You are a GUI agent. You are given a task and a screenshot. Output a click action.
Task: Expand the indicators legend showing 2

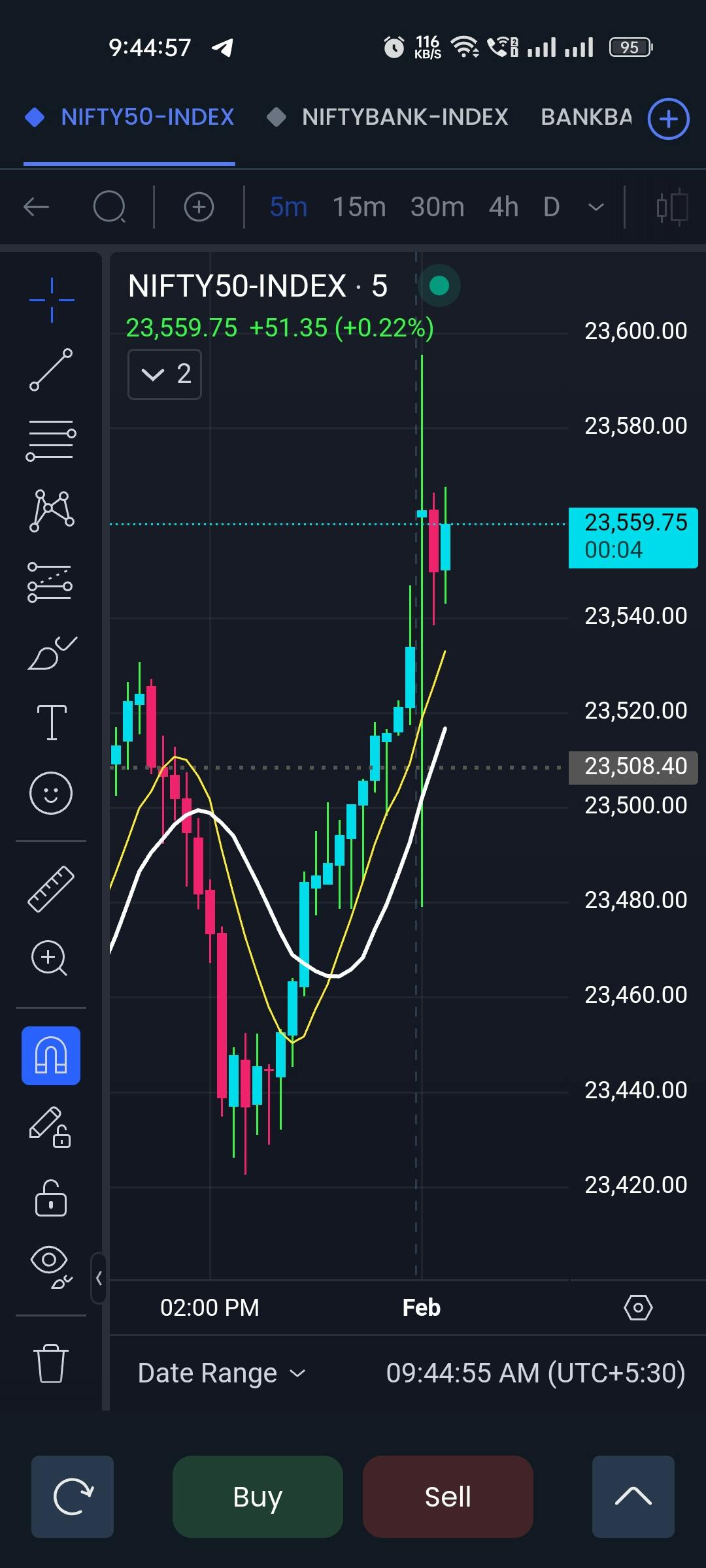click(165, 374)
